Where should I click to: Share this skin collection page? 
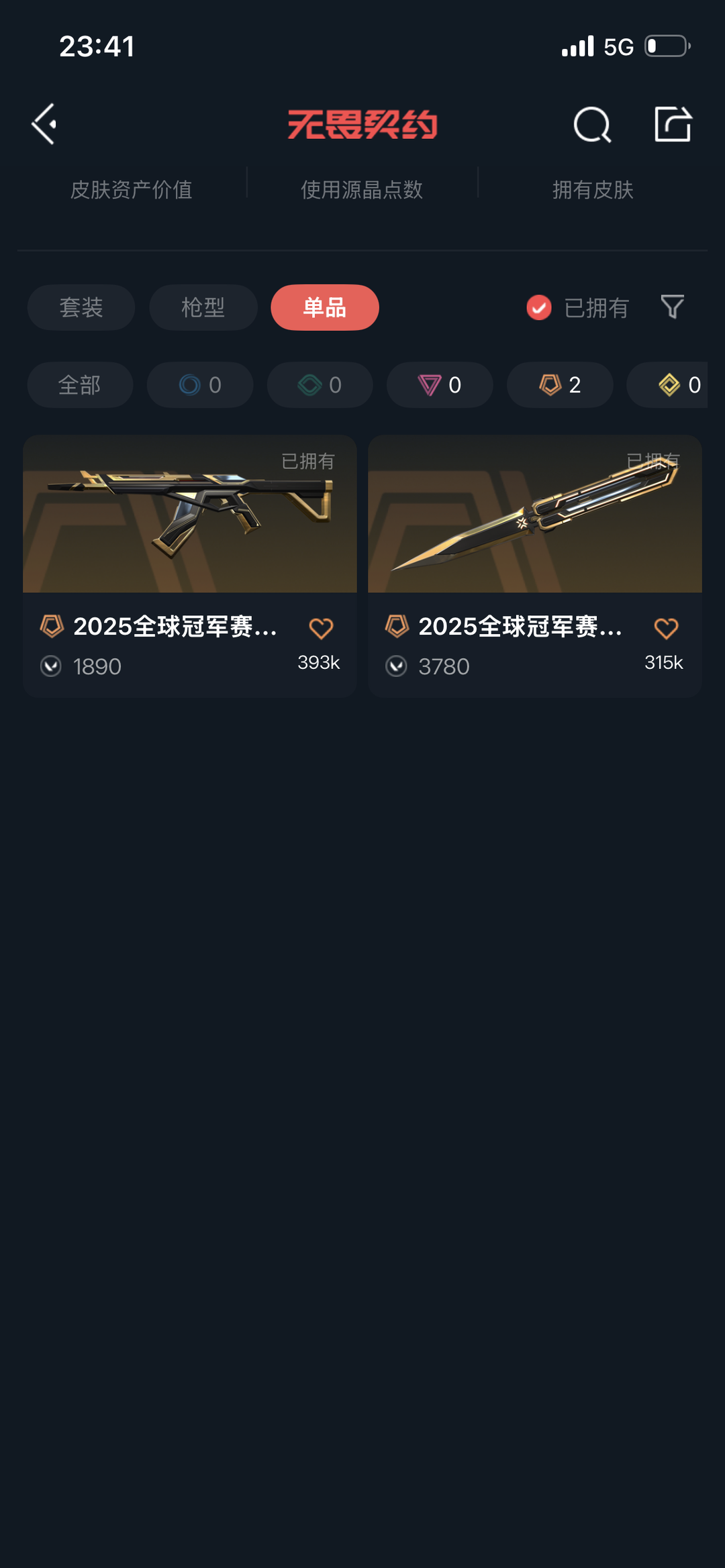(x=673, y=124)
